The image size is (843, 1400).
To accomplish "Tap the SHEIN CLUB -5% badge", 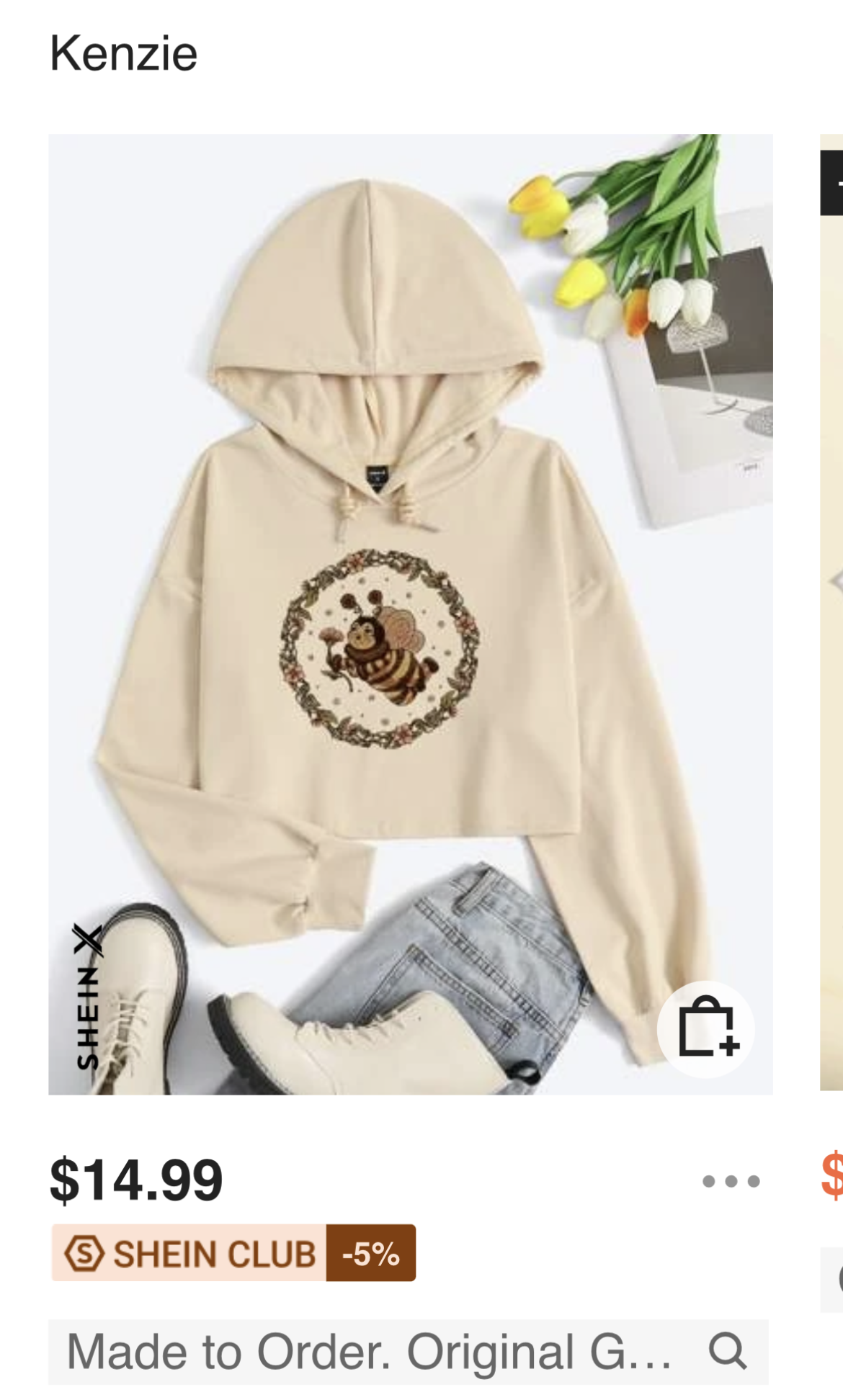I will [233, 1253].
